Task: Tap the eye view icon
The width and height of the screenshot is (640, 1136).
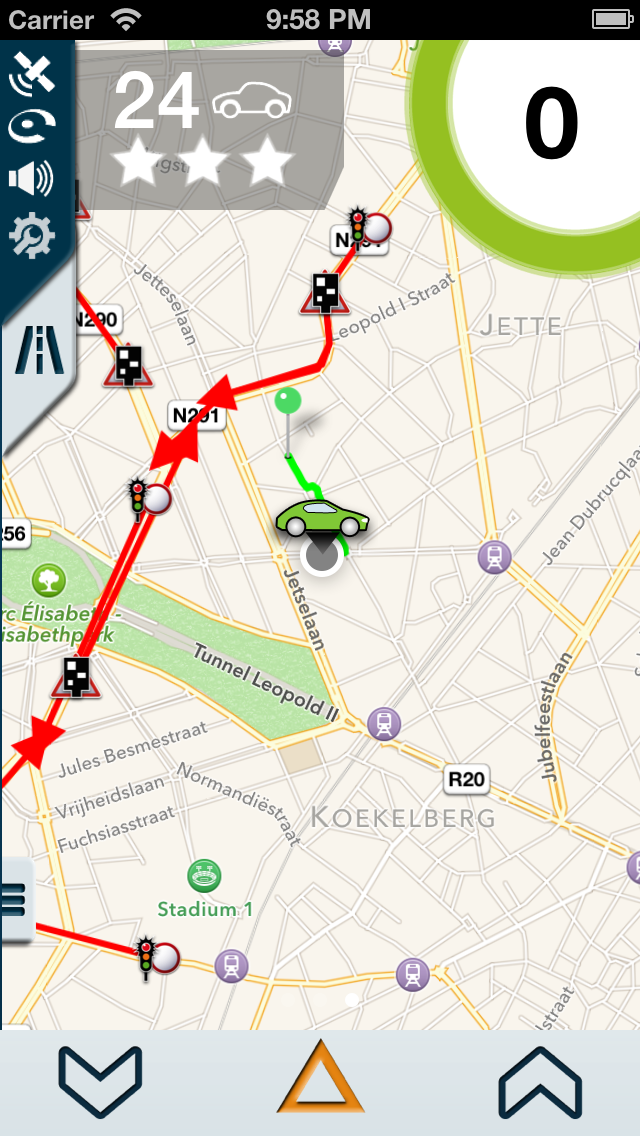Action: pyautogui.click(x=32, y=127)
